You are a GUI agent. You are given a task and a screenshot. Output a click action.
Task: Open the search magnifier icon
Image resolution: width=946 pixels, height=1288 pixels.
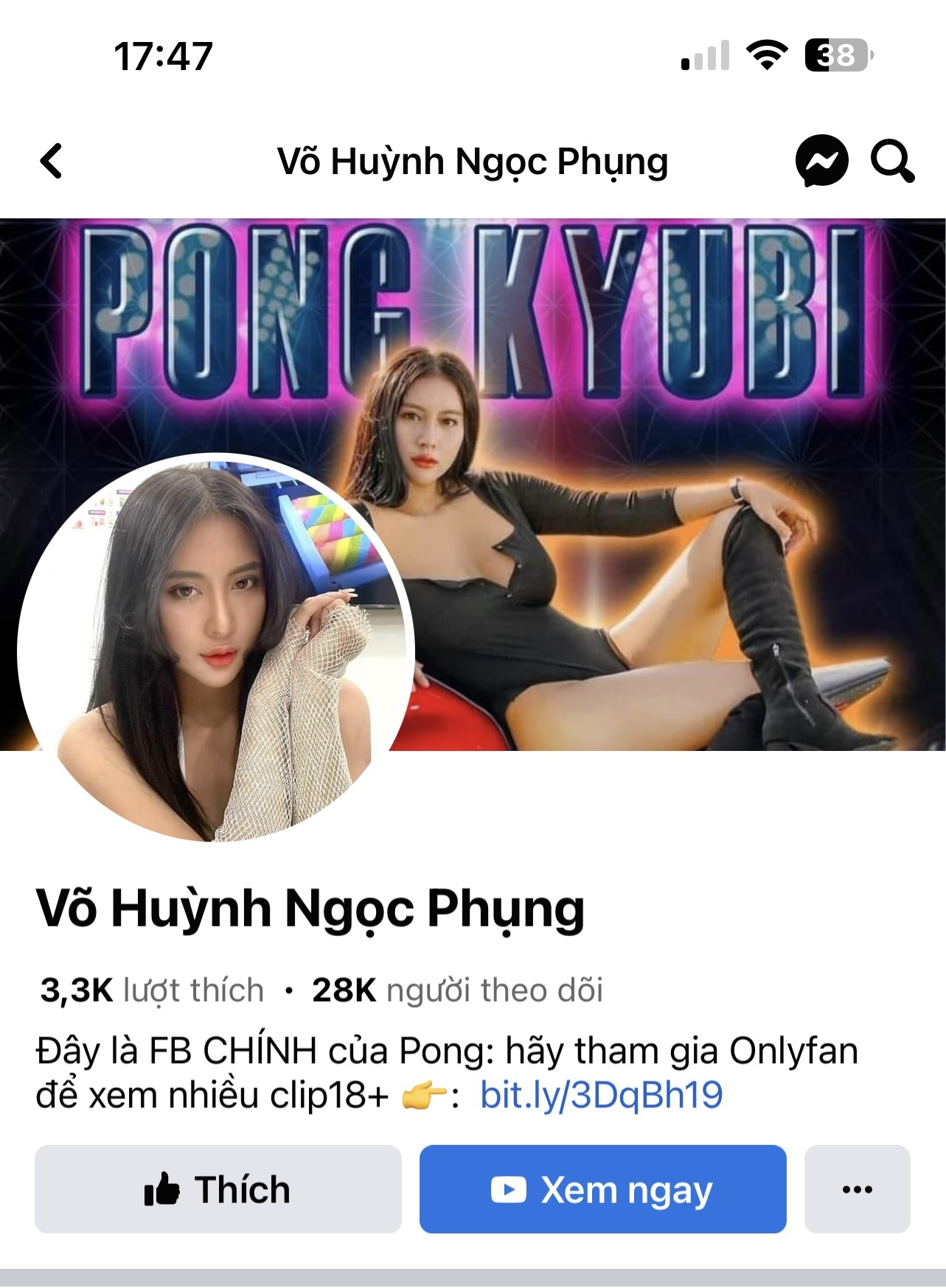[892, 161]
